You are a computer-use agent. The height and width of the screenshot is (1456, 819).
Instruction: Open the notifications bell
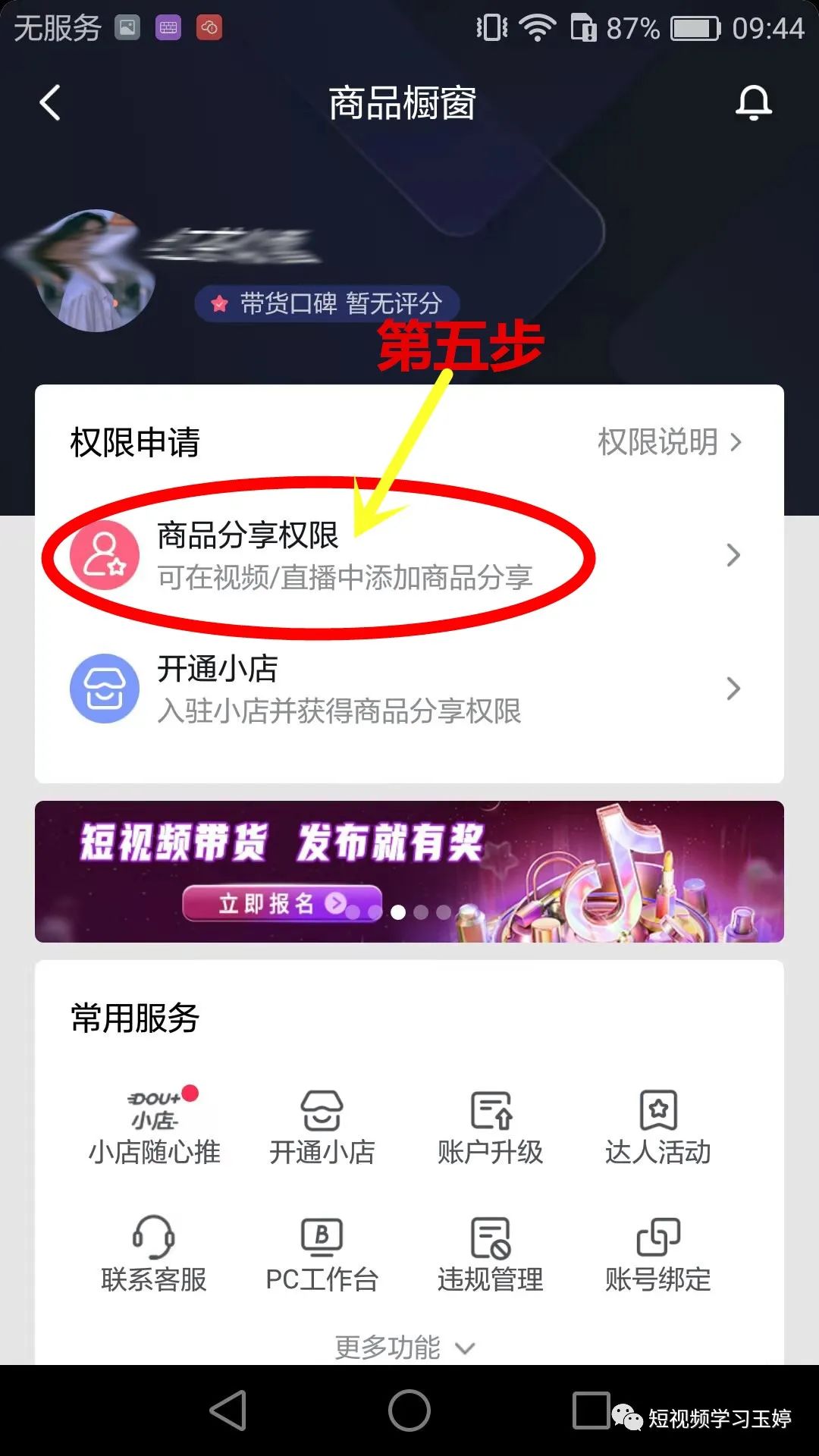click(x=753, y=103)
